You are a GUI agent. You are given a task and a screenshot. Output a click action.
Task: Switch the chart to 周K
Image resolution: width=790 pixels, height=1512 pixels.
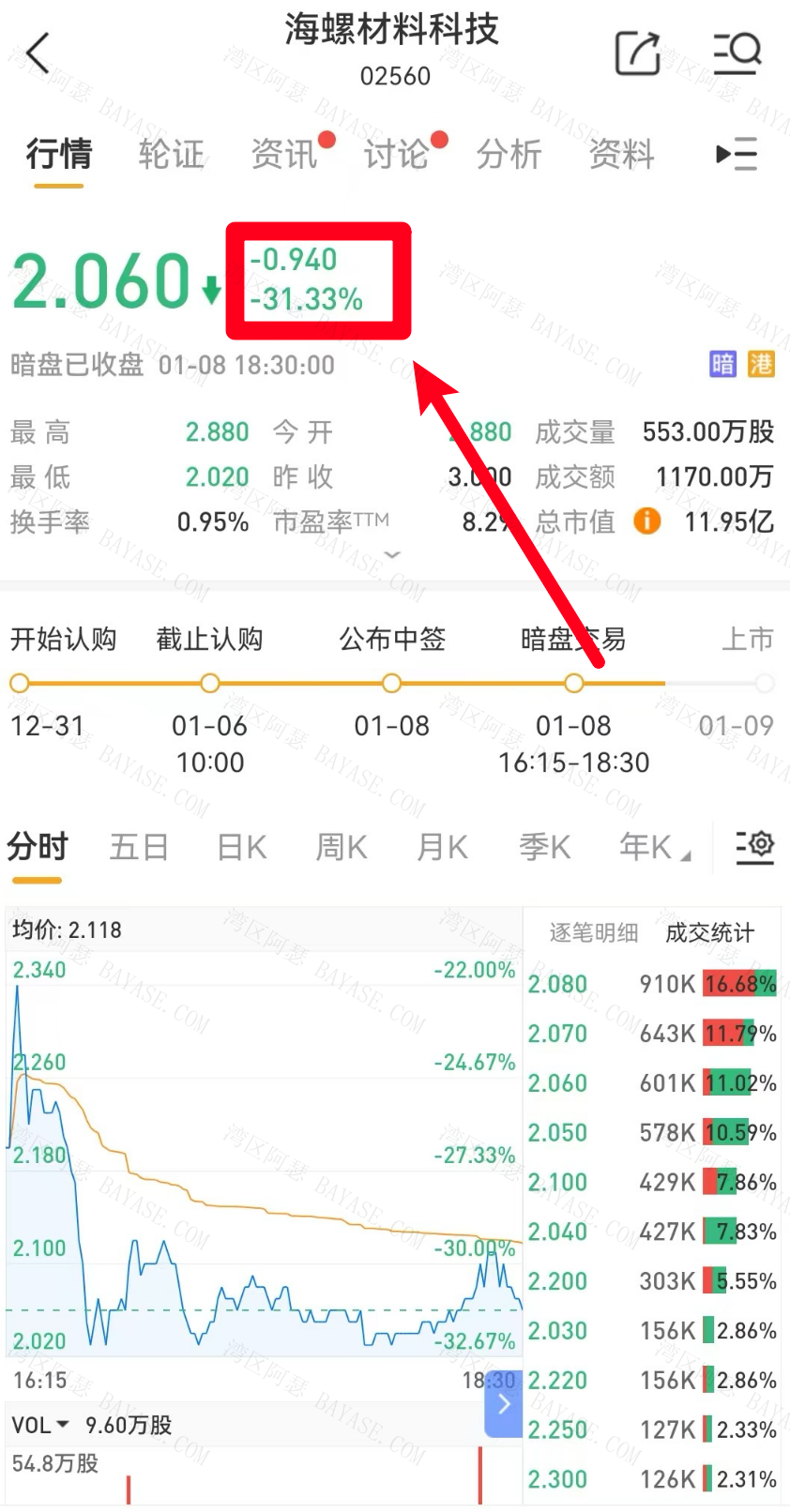(x=342, y=847)
